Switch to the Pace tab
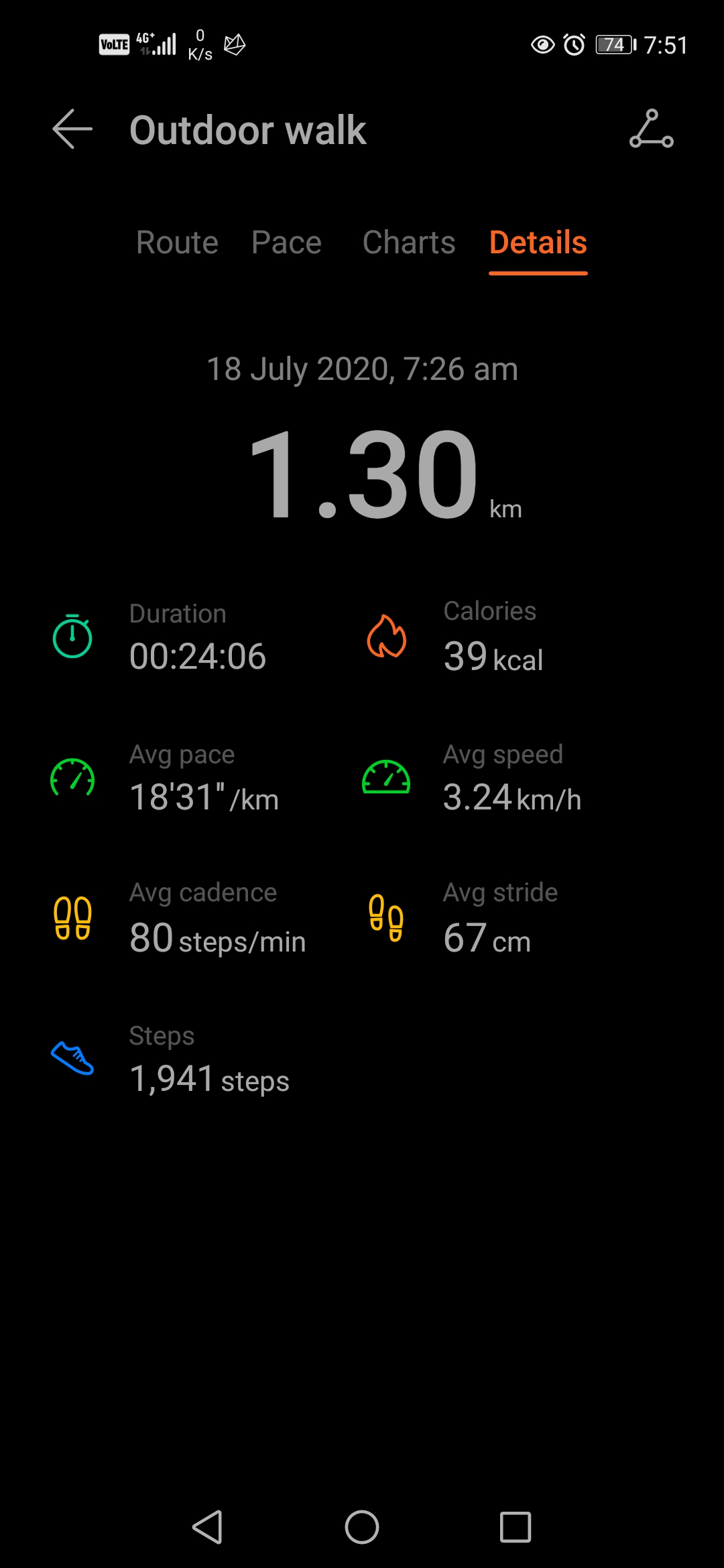This screenshot has height=1568, width=724. 286,242
